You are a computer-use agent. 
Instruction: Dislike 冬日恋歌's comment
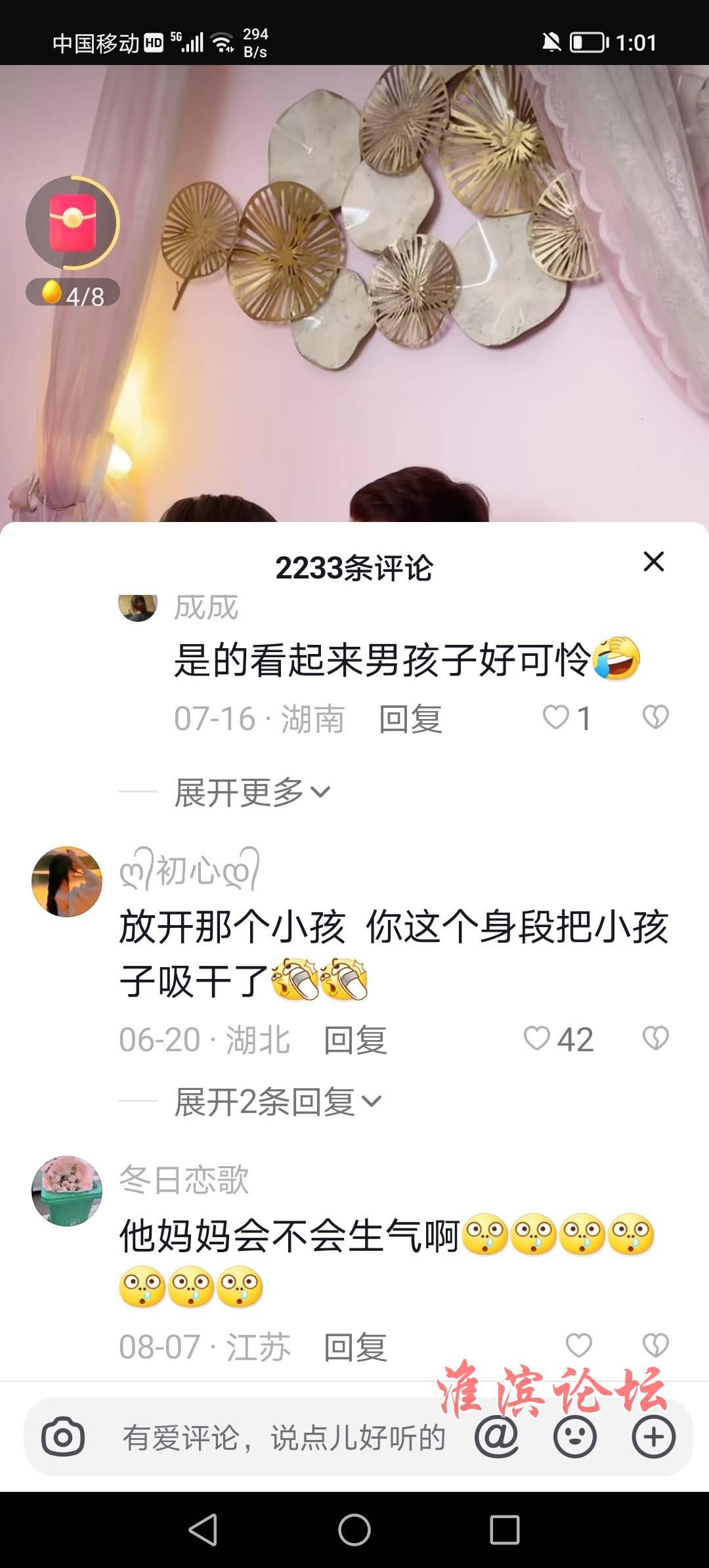point(655,1345)
